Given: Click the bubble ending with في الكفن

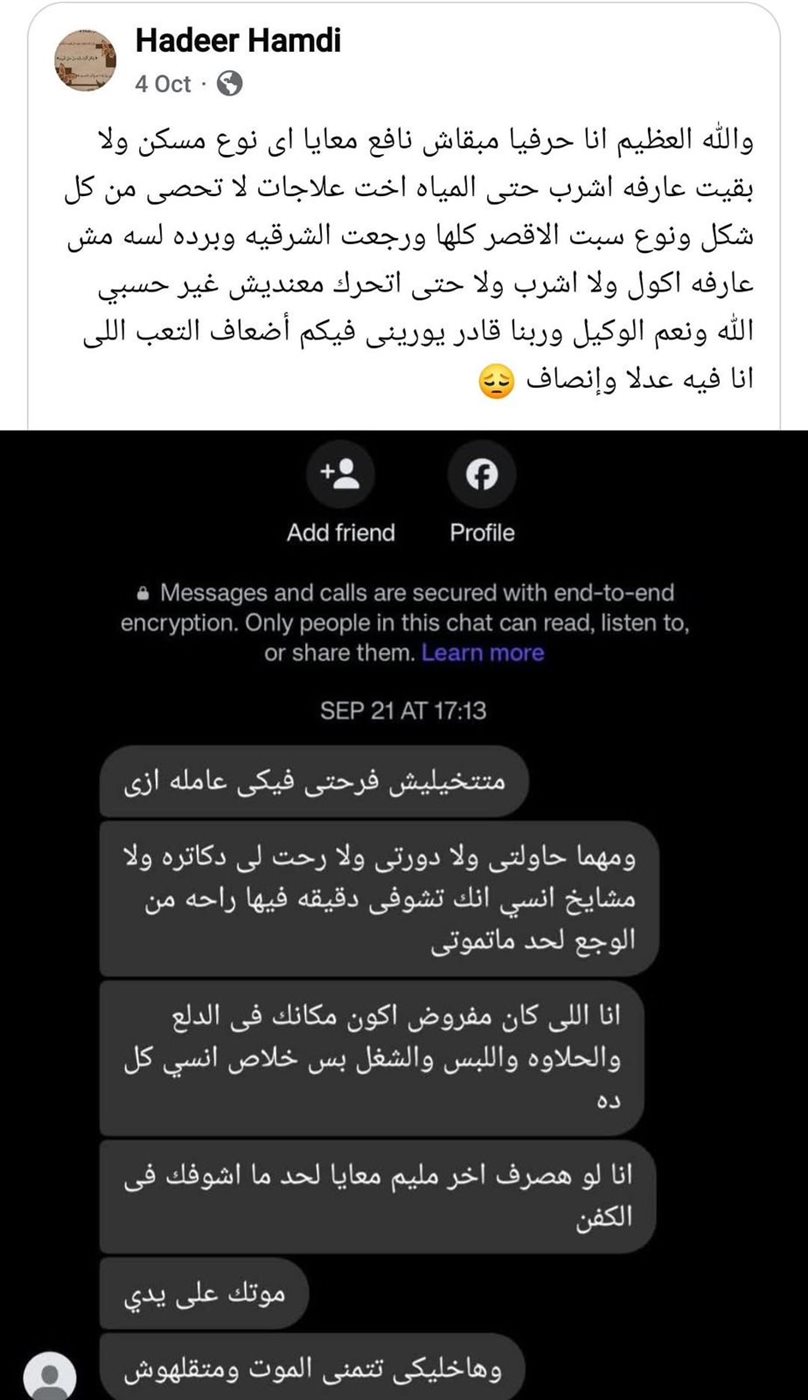Looking at the screenshot, I should (375, 1195).
